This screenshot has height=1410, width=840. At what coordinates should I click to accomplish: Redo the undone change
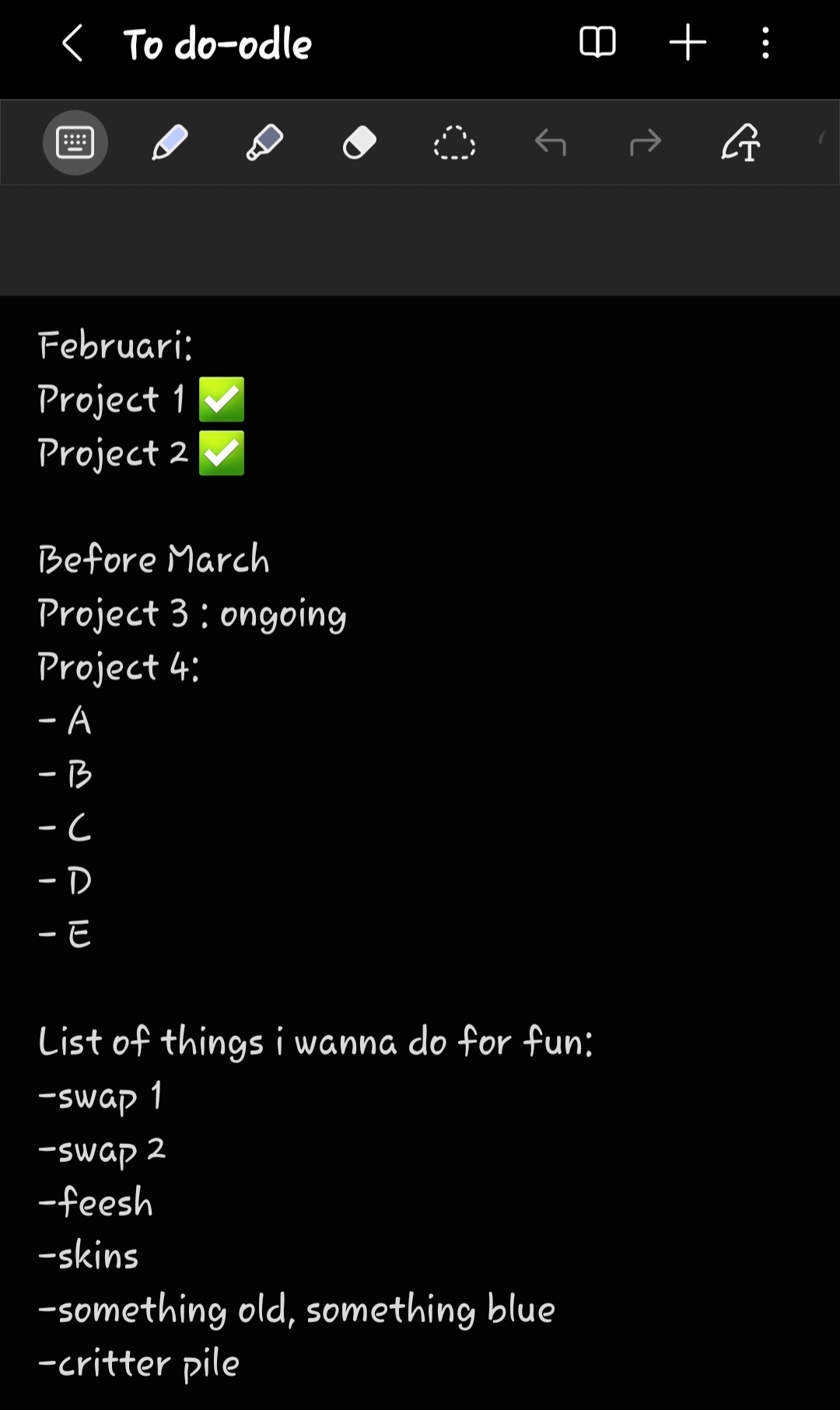pyautogui.click(x=645, y=143)
